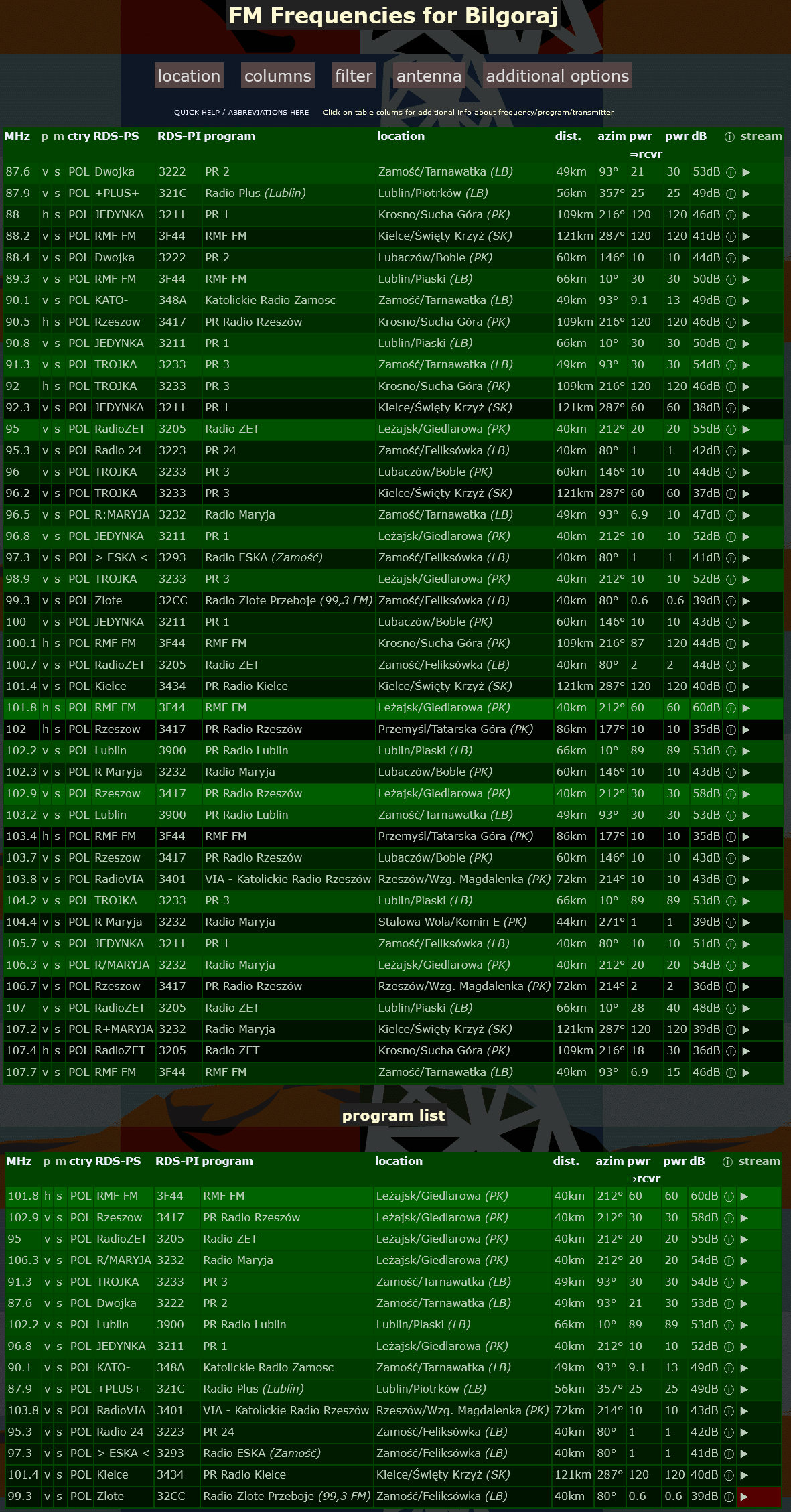This screenshot has height=1512, width=791.
Task: Open the filter panel
Action: [353, 76]
